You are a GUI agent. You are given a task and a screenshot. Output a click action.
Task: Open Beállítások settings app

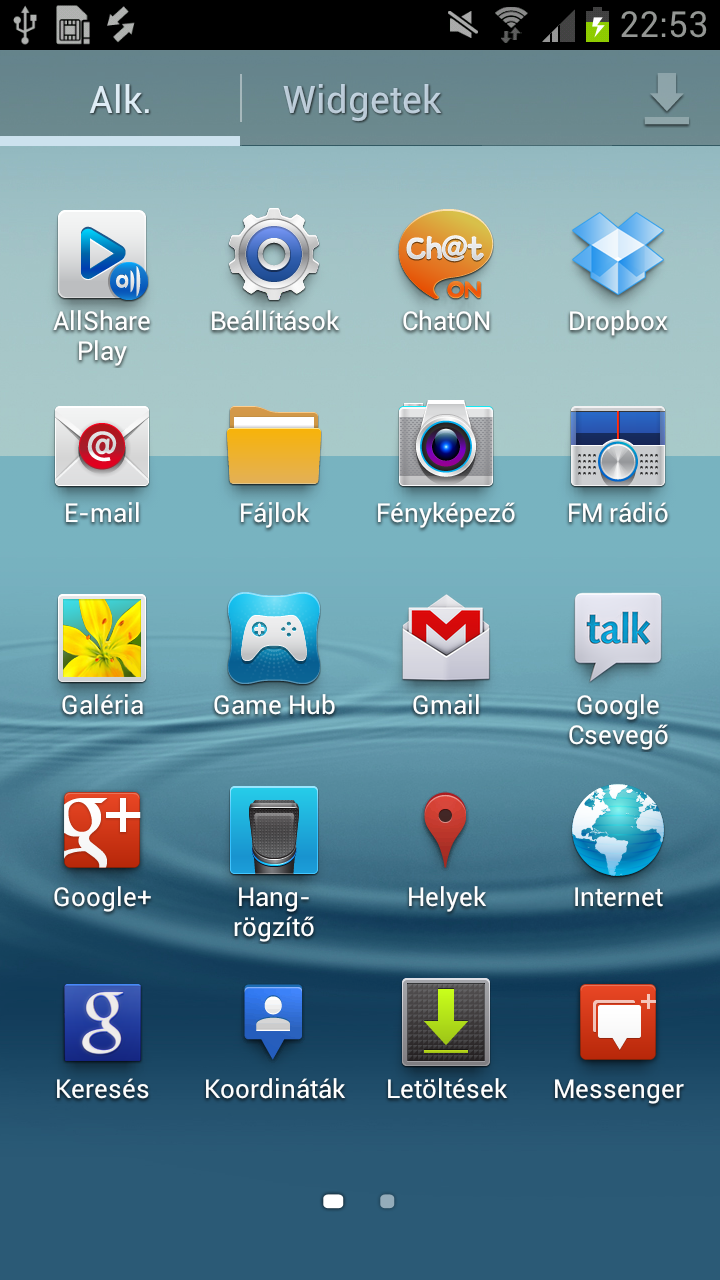(x=274, y=256)
